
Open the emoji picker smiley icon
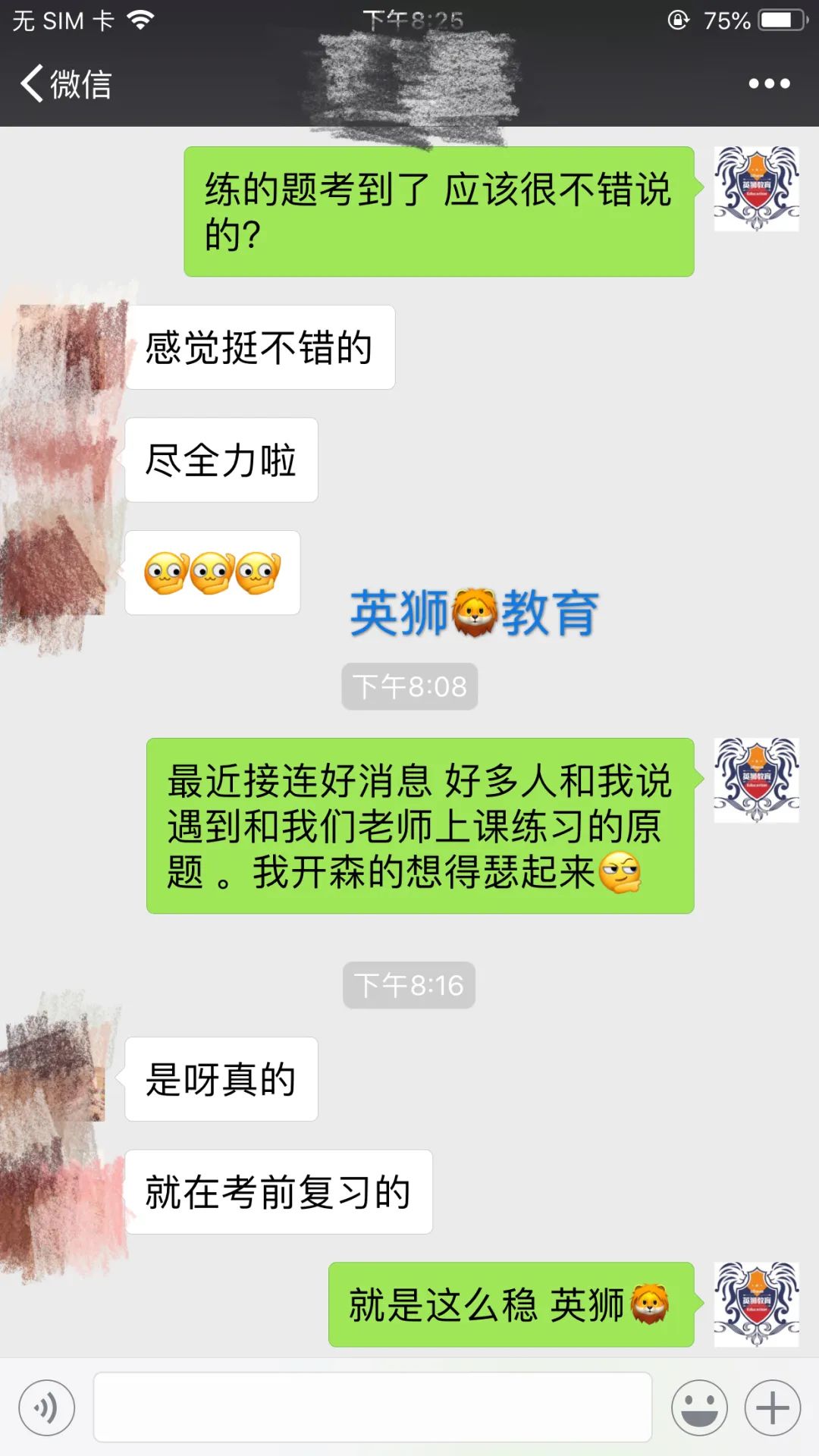[x=698, y=1407]
